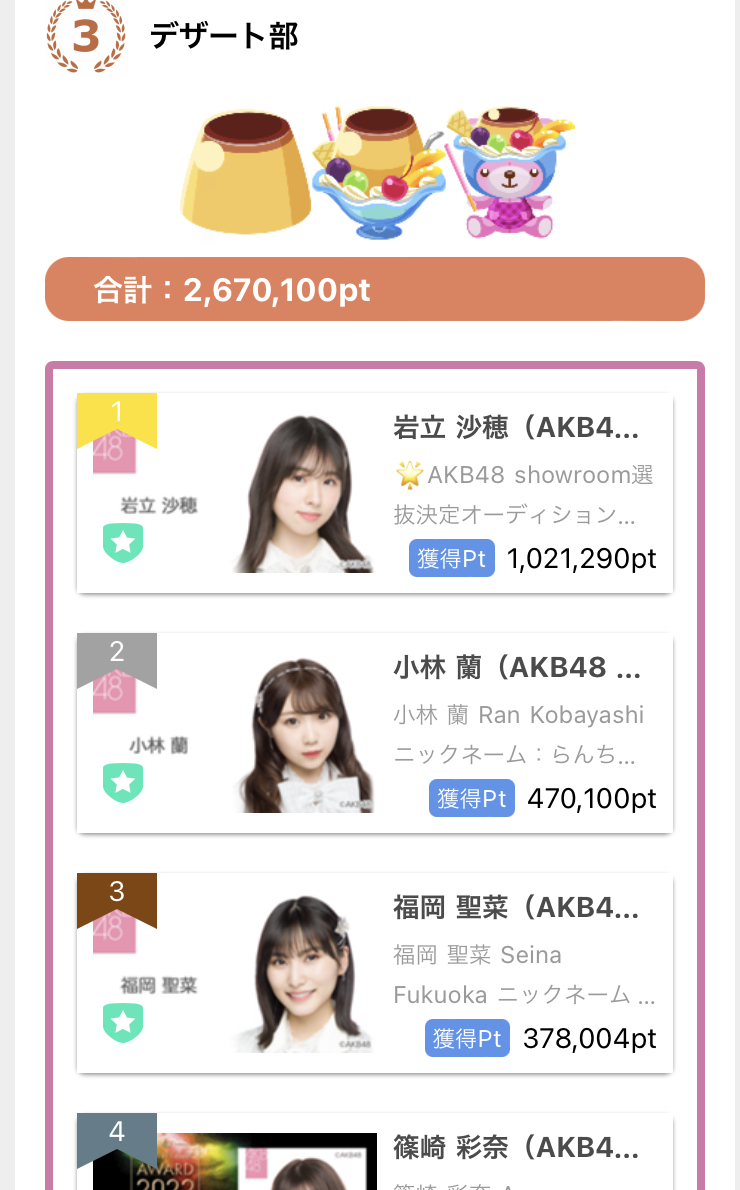
Task: Open 篠崎 彩奈's fourth-place card
Action: click(375, 1151)
